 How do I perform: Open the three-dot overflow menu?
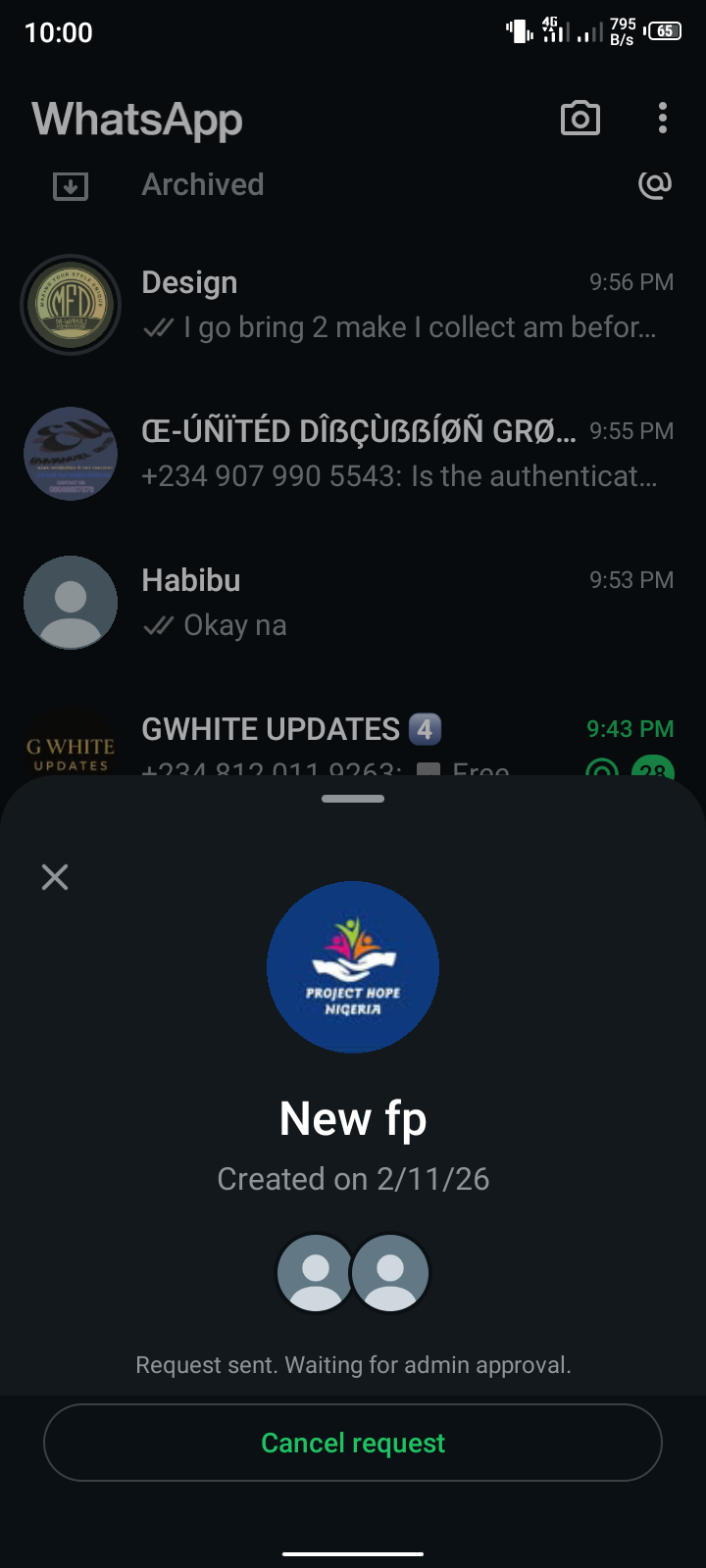663,119
